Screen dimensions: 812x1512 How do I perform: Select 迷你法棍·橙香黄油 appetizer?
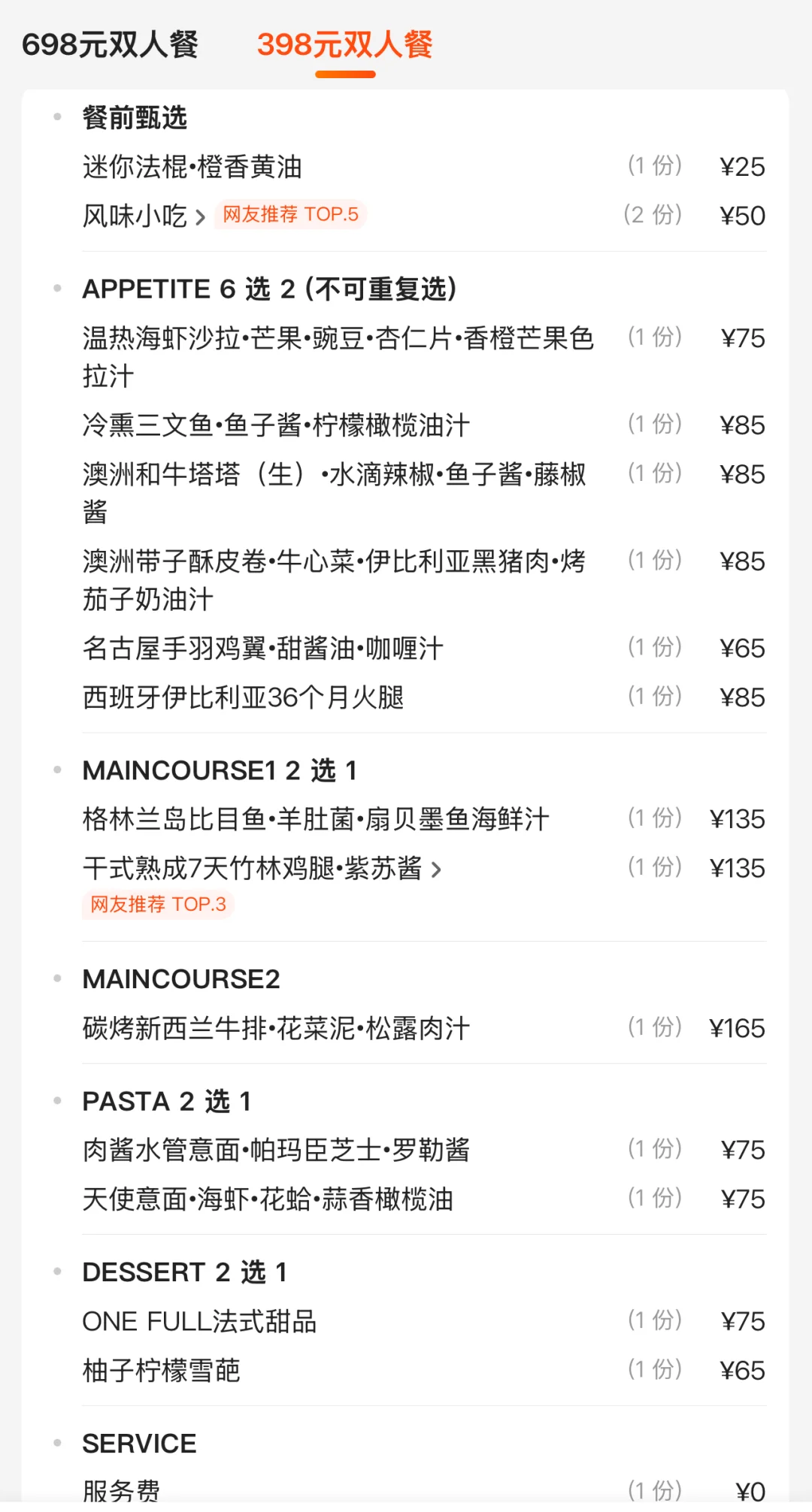tap(192, 168)
